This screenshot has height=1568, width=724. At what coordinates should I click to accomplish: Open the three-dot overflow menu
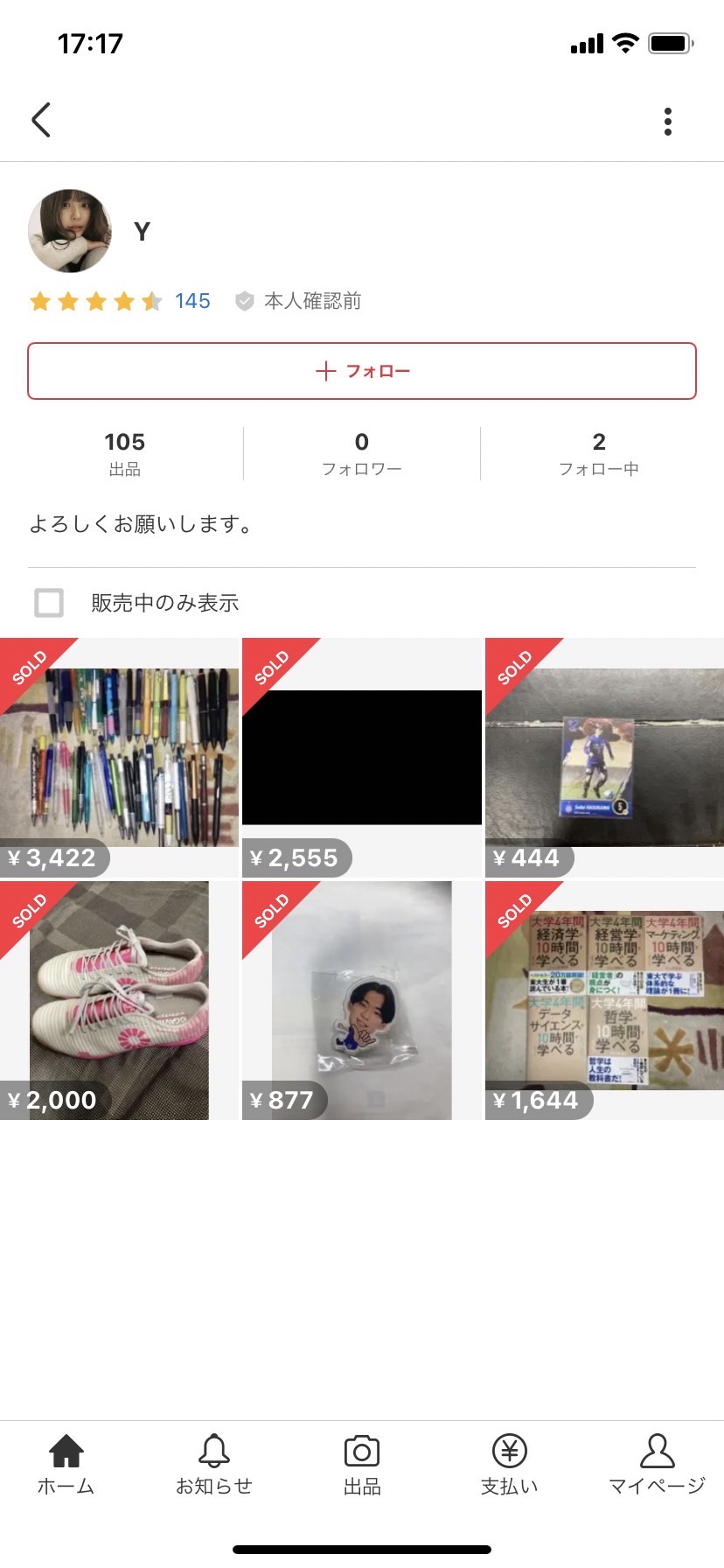pos(668,122)
